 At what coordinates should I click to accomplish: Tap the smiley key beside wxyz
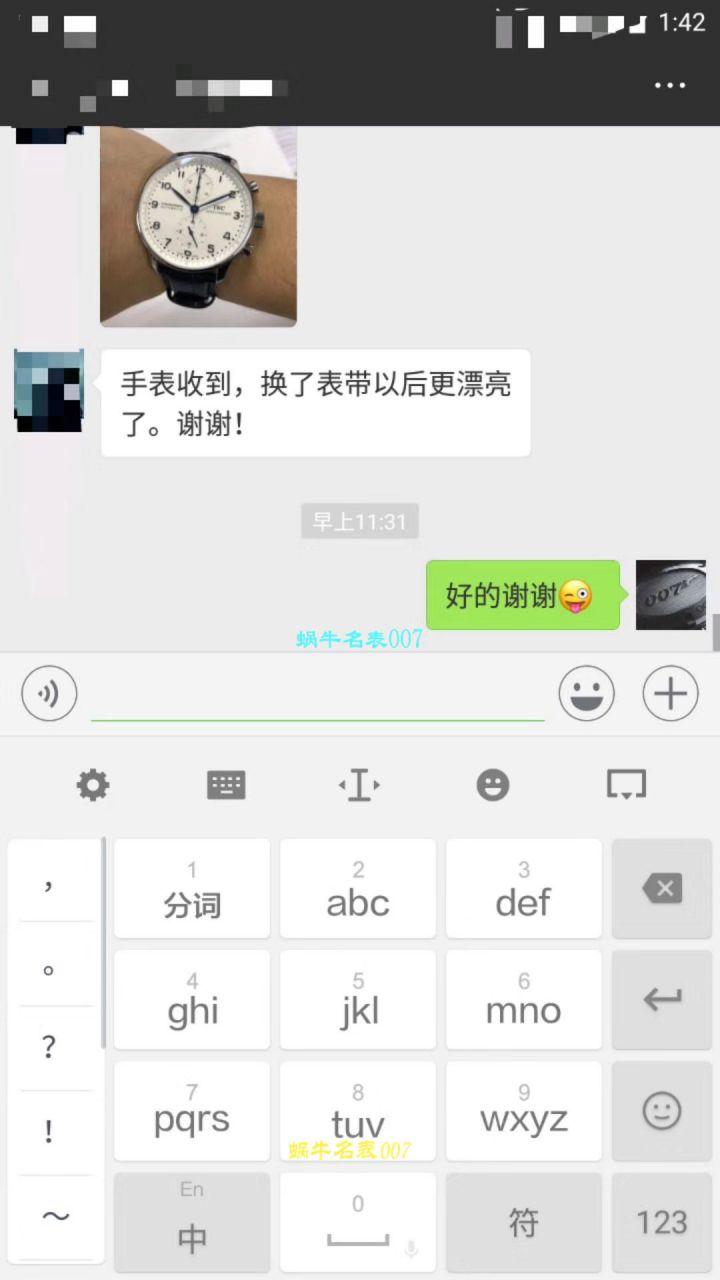click(662, 1110)
